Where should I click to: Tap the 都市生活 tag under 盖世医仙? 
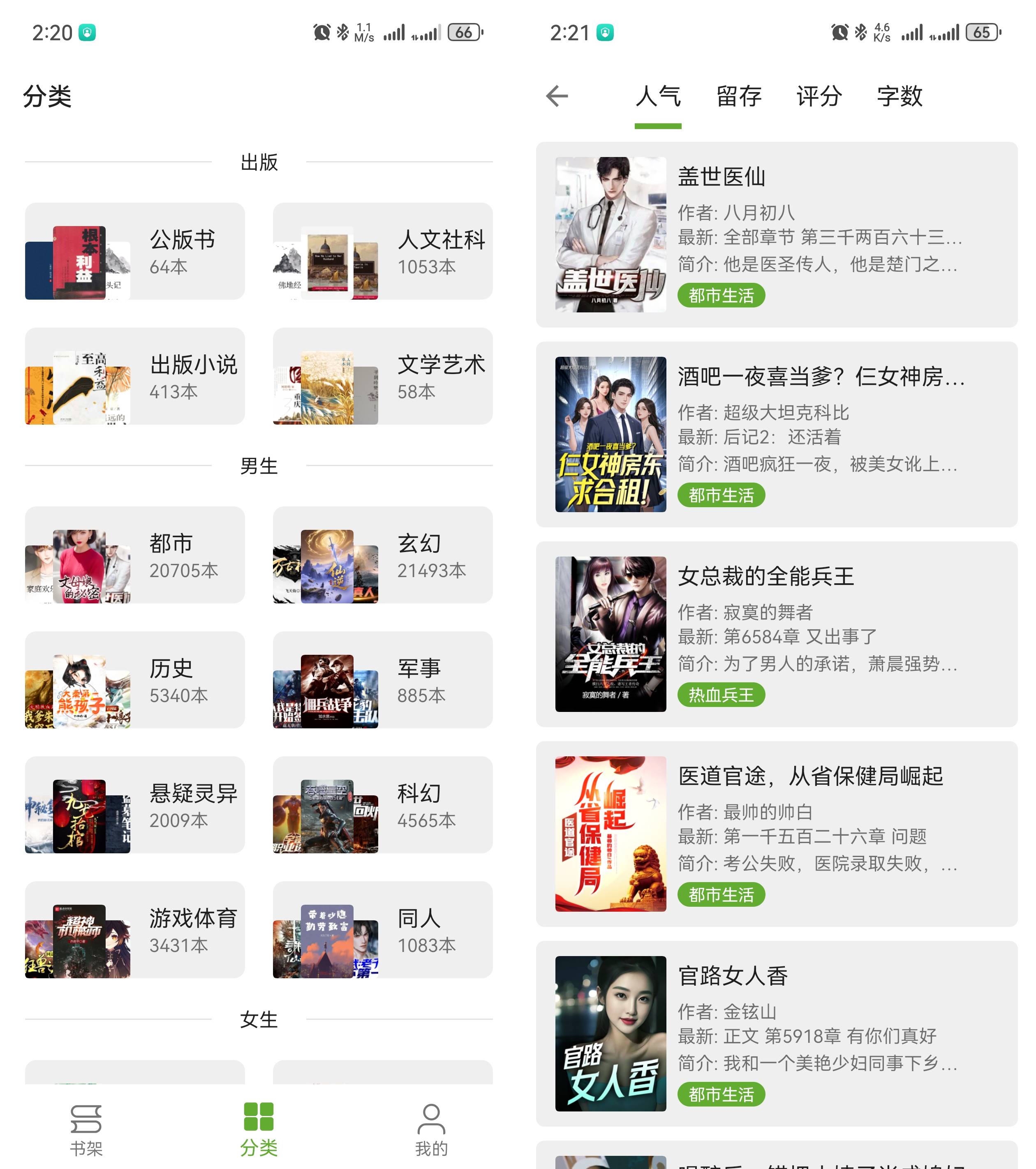pos(721,295)
